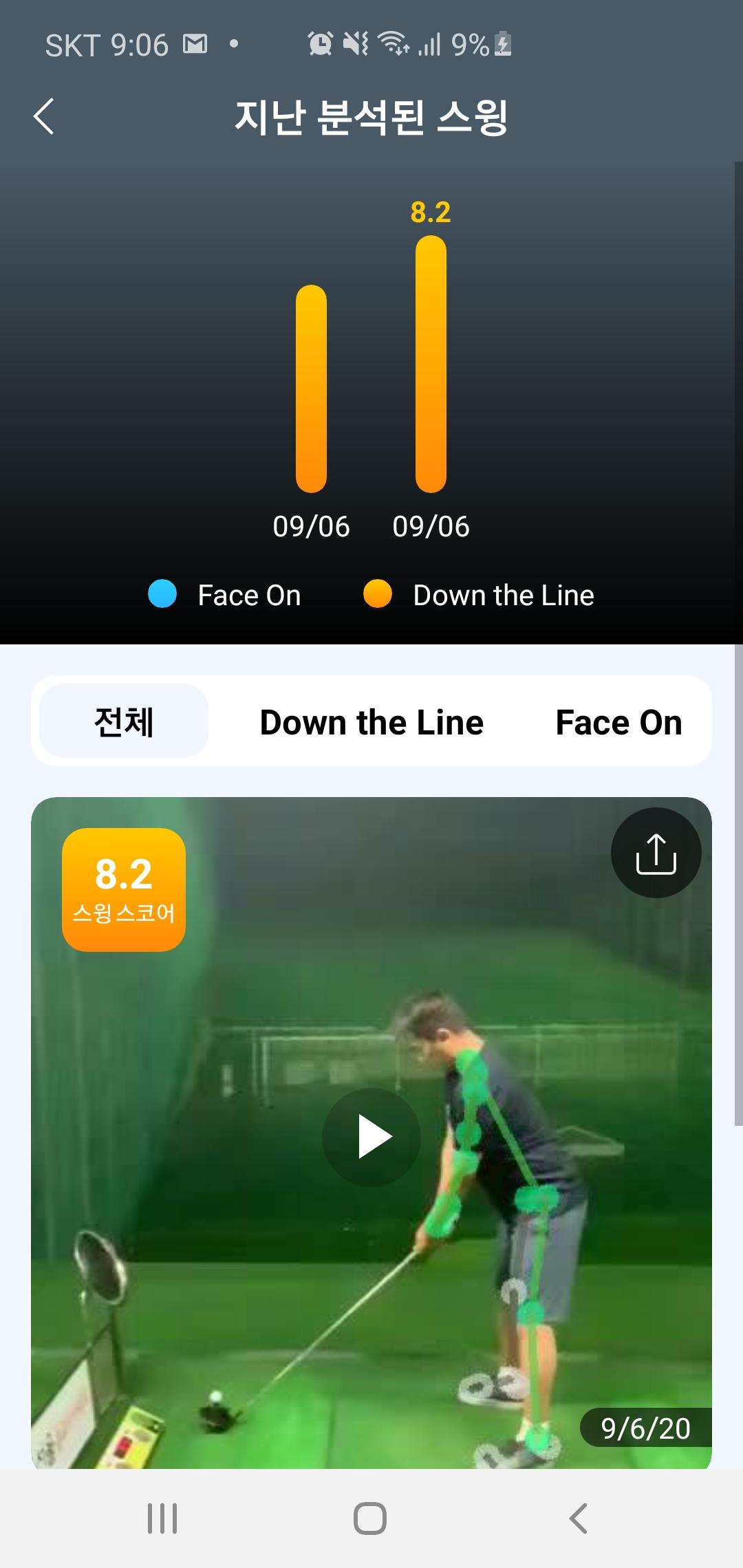
Task: Switch to the Down the Line tab
Action: [x=371, y=722]
